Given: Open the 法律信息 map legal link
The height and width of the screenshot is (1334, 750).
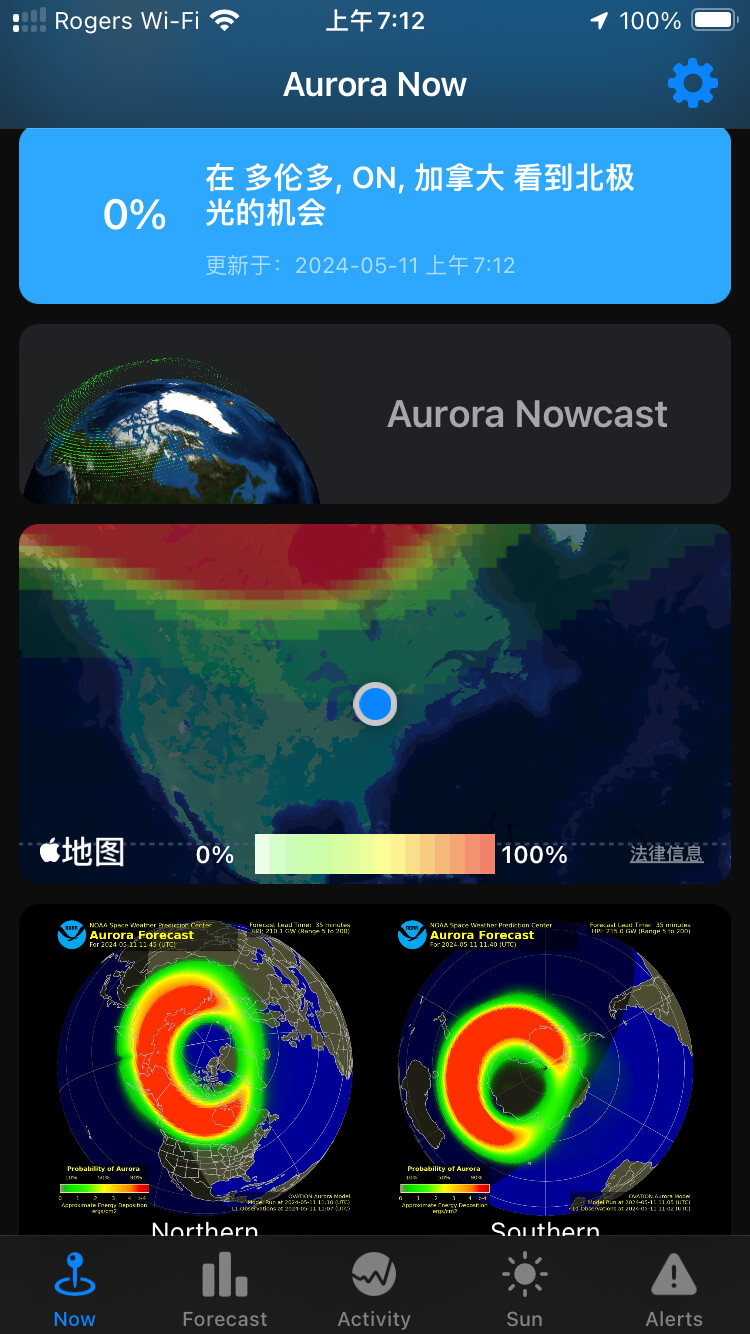Looking at the screenshot, I should (x=666, y=854).
